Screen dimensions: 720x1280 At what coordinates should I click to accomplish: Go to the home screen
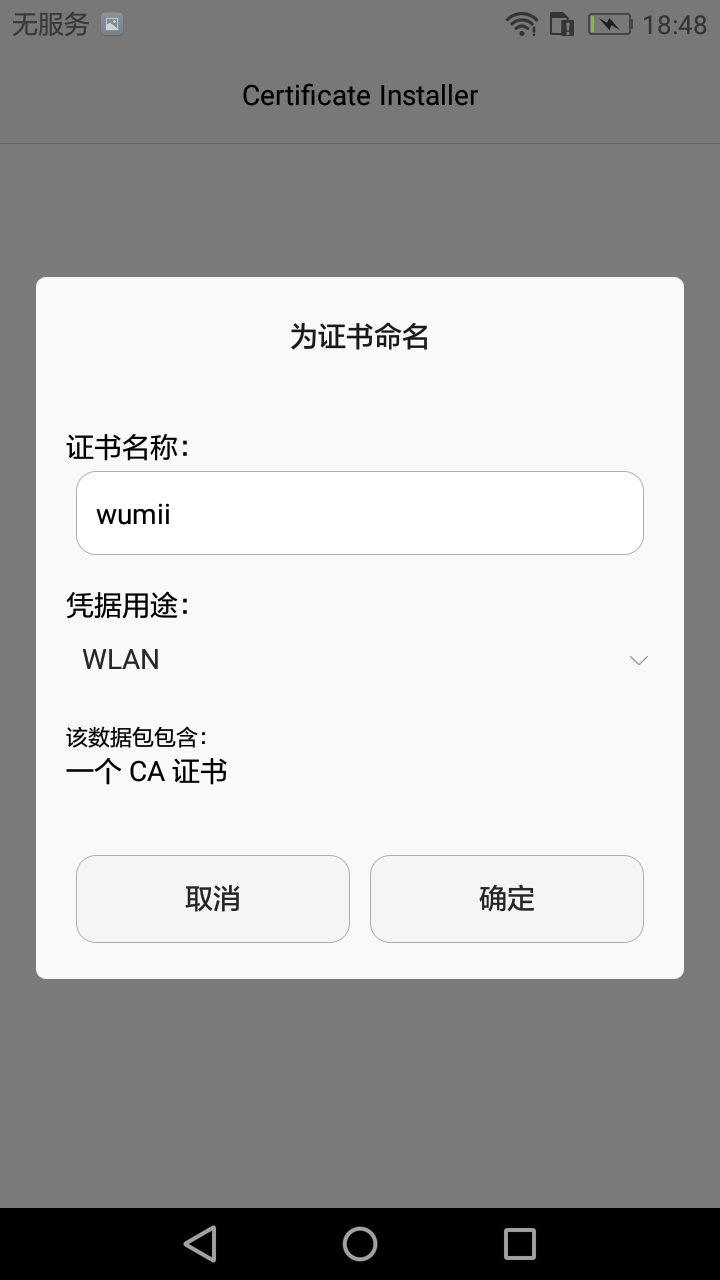[360, 1243]
